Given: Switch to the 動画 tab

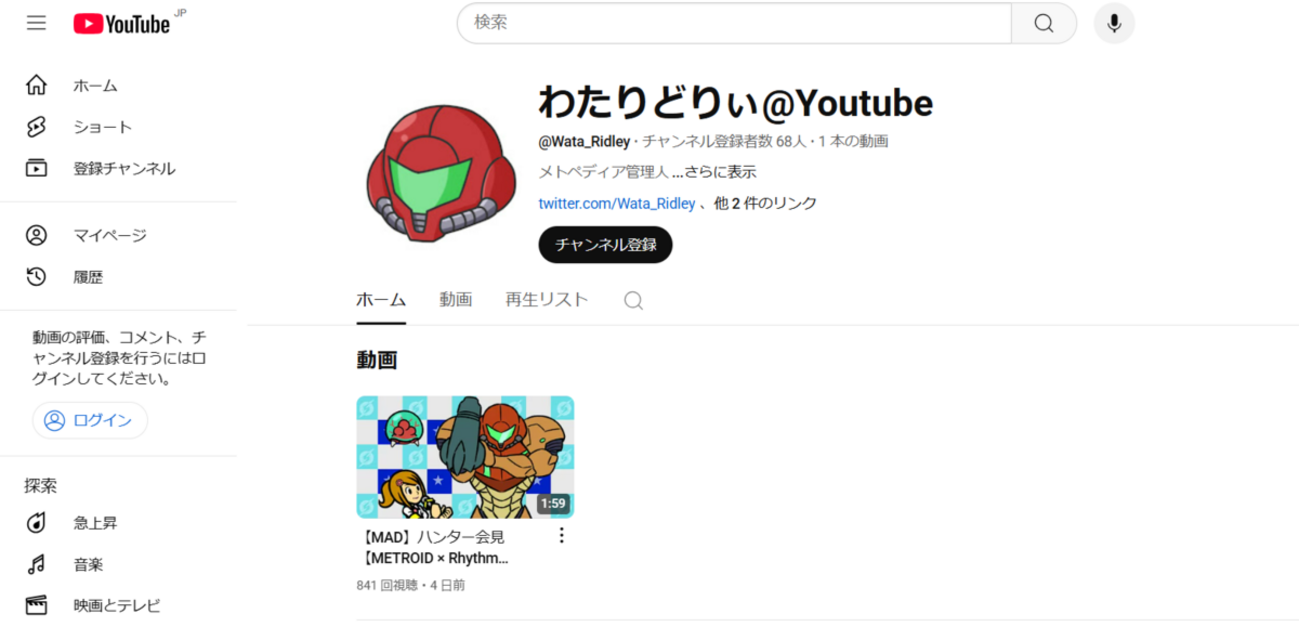Looking at the screenshot, I should (x=455, y=299).
